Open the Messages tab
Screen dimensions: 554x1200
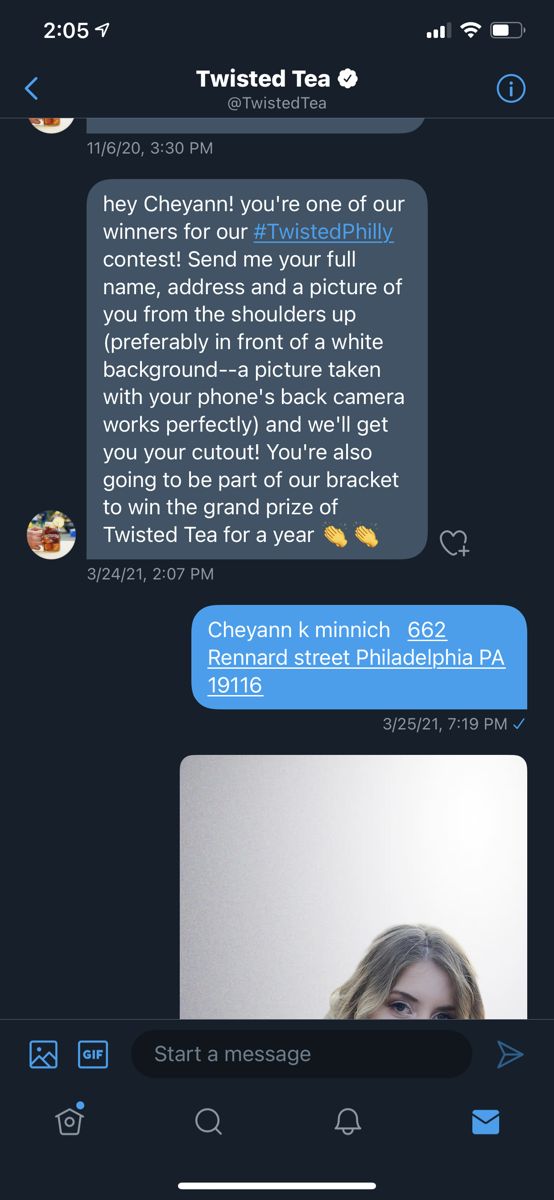tap(485, 1122)
